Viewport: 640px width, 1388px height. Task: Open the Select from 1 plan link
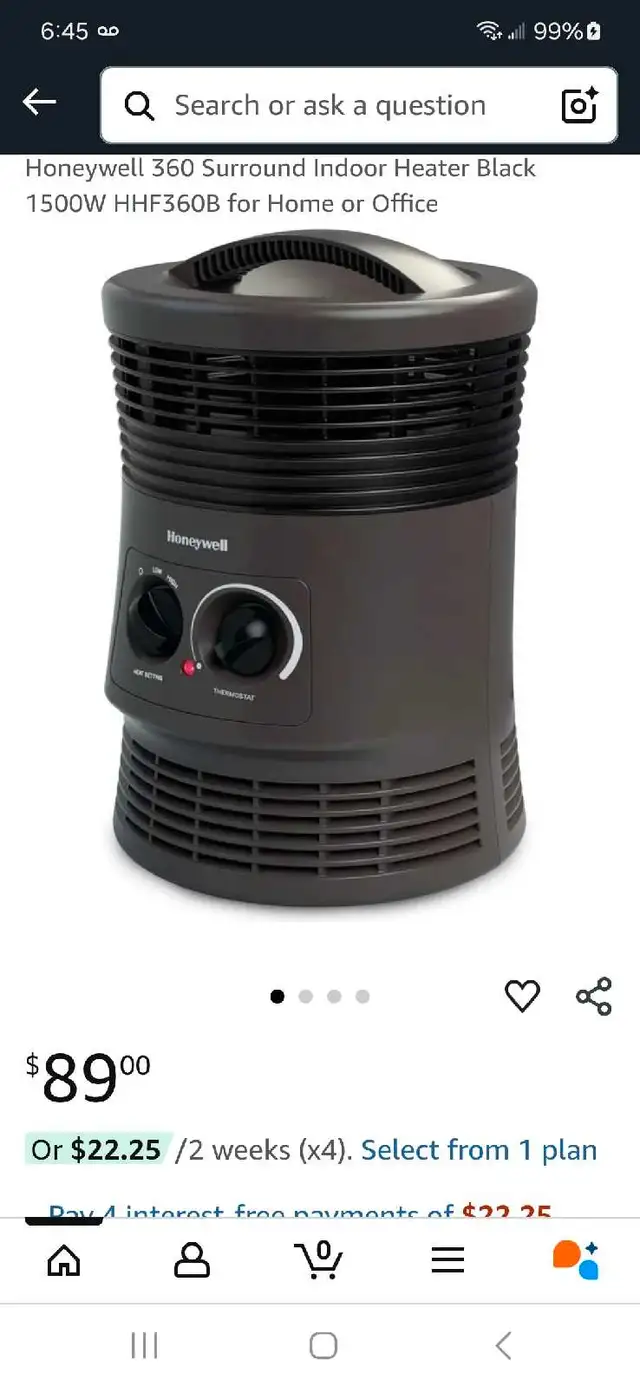tap(479, 1150)
